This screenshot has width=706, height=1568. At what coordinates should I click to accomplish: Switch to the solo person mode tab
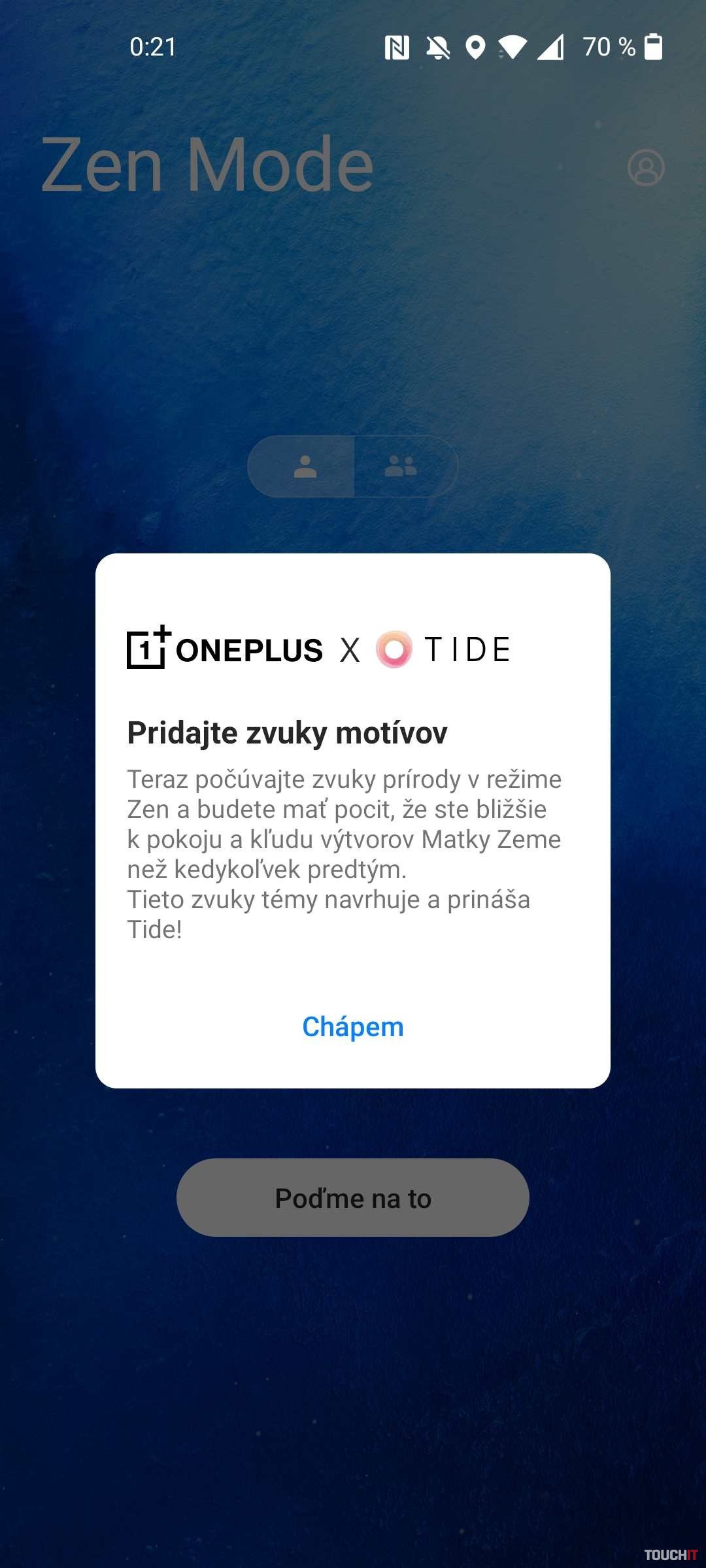coord(305,466)
